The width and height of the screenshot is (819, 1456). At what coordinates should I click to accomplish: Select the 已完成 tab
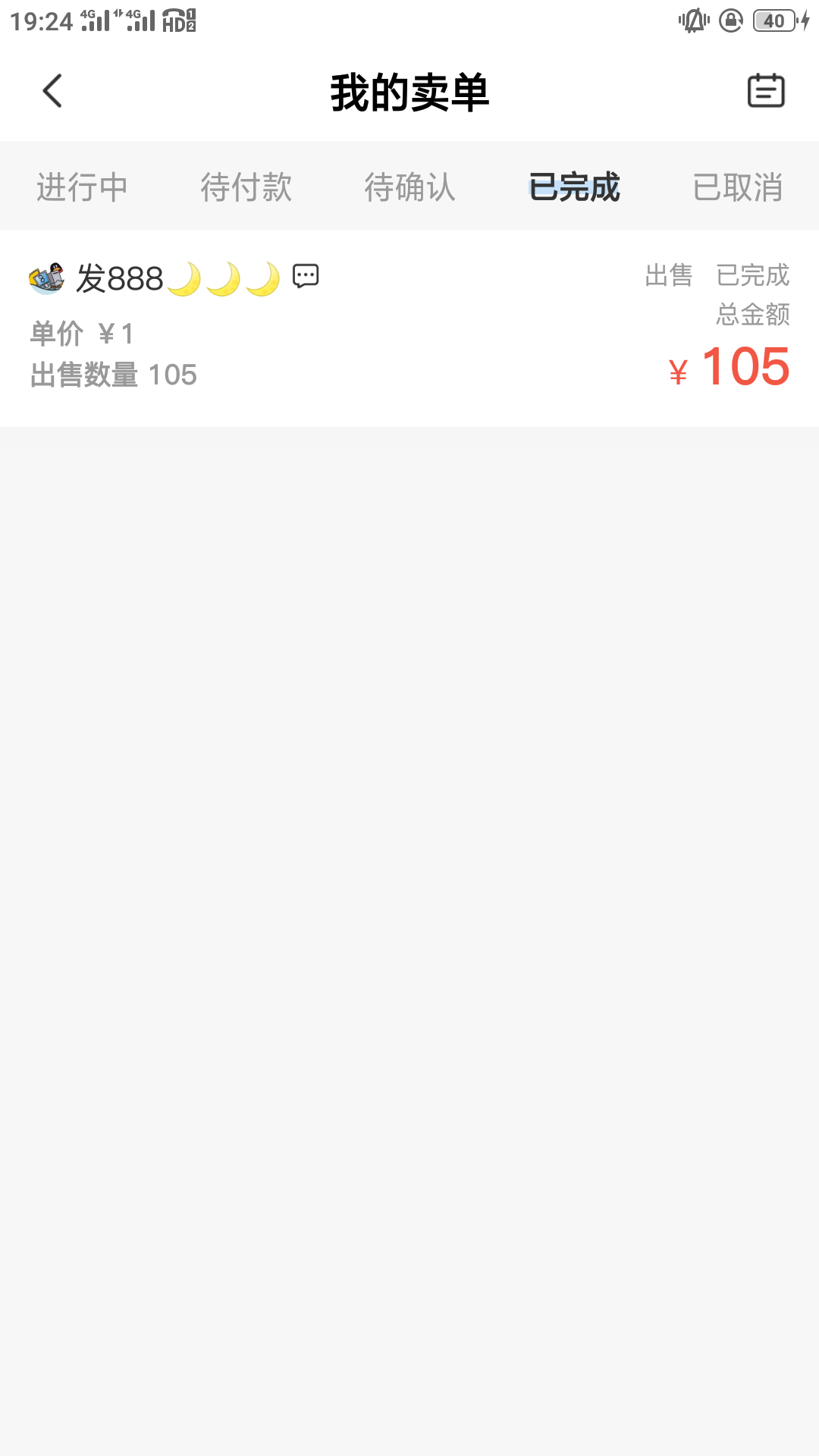pos(574,187)
